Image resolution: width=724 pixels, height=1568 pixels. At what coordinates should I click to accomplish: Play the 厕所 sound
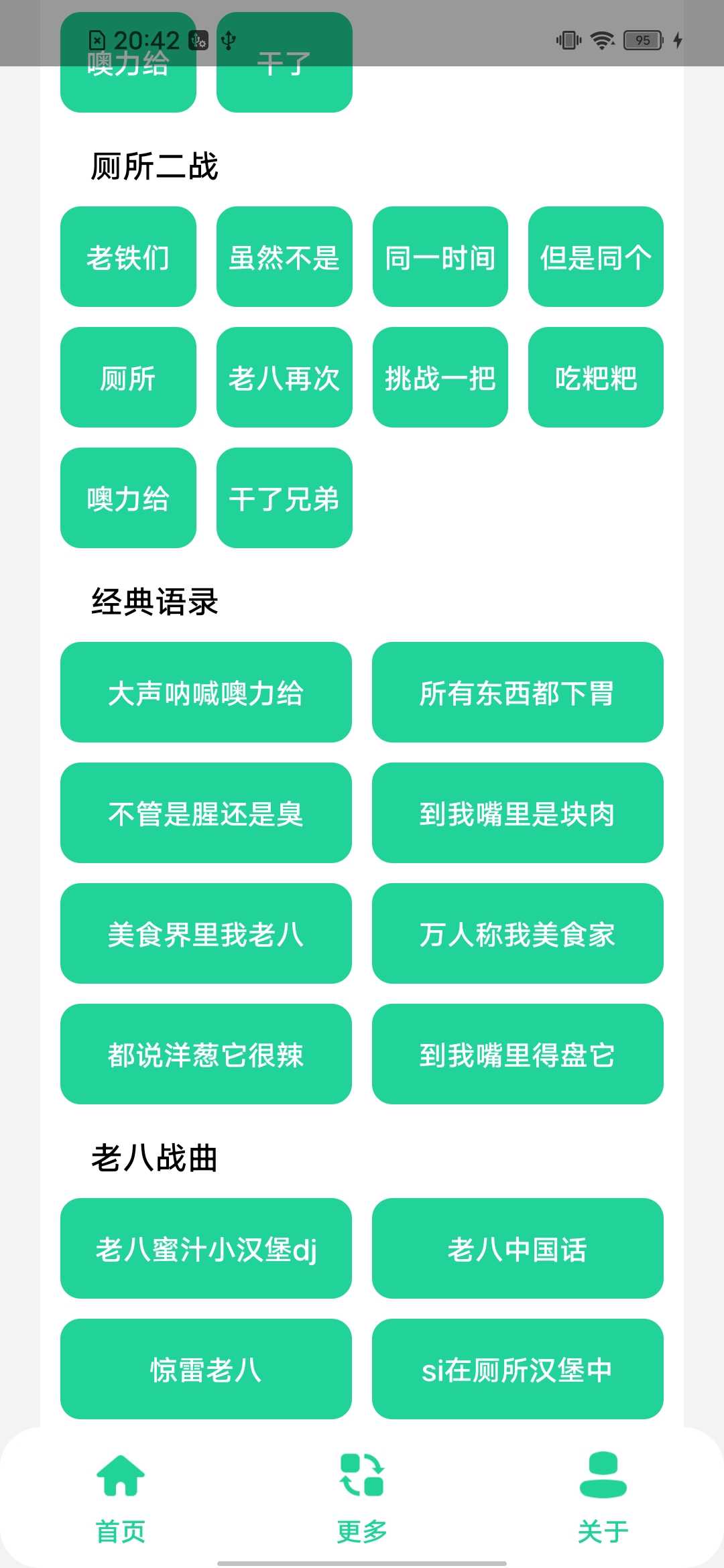[x=128, y=377]
